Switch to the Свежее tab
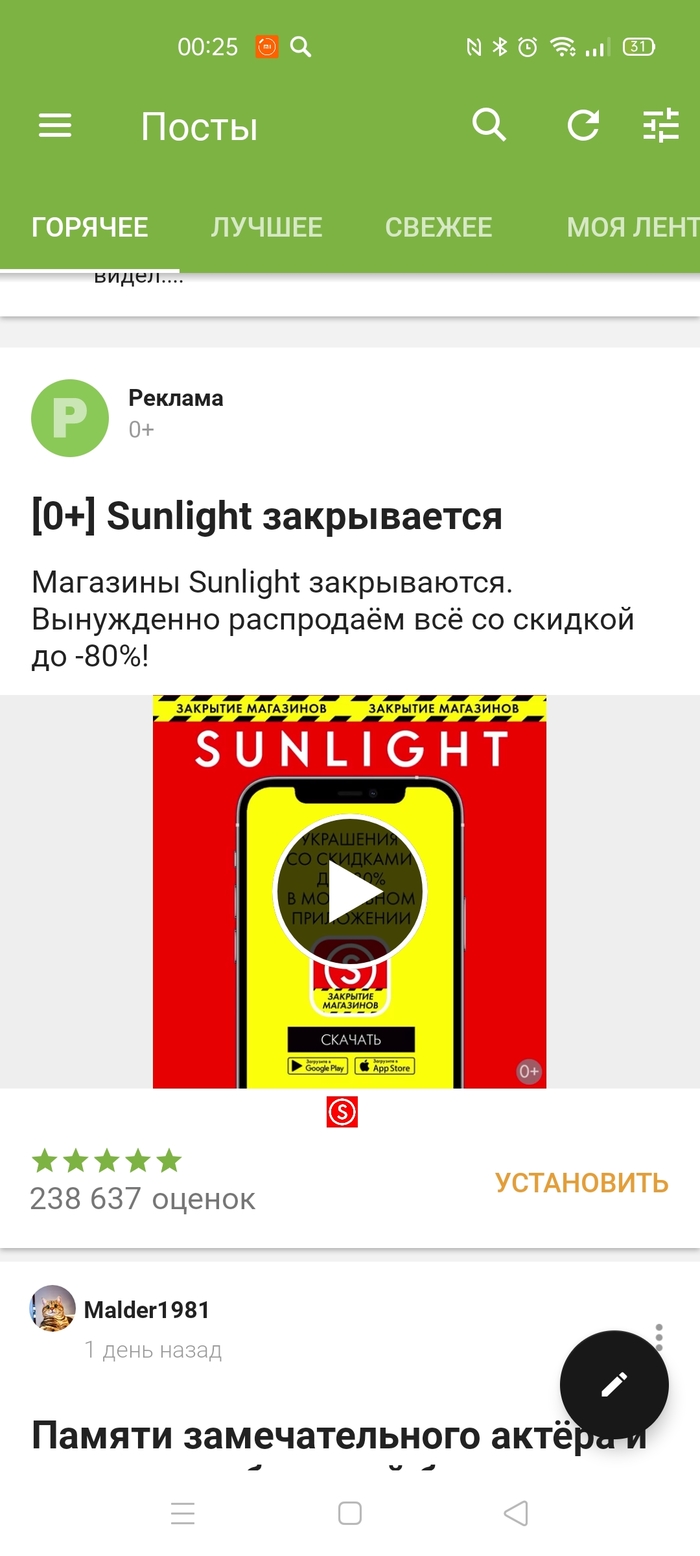Screen dimensions: 700x1556 (x=438, y=227)
